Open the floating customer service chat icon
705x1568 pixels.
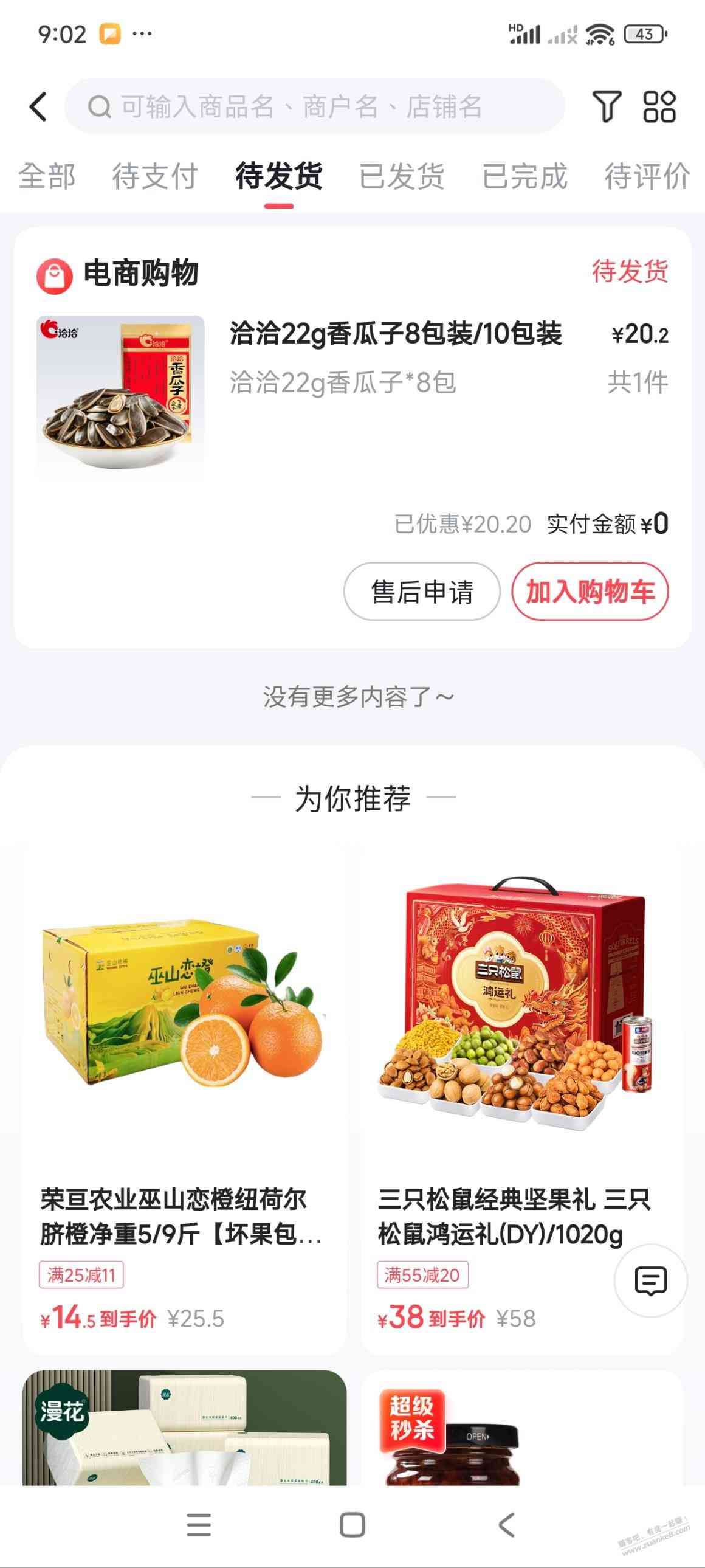650,1280
